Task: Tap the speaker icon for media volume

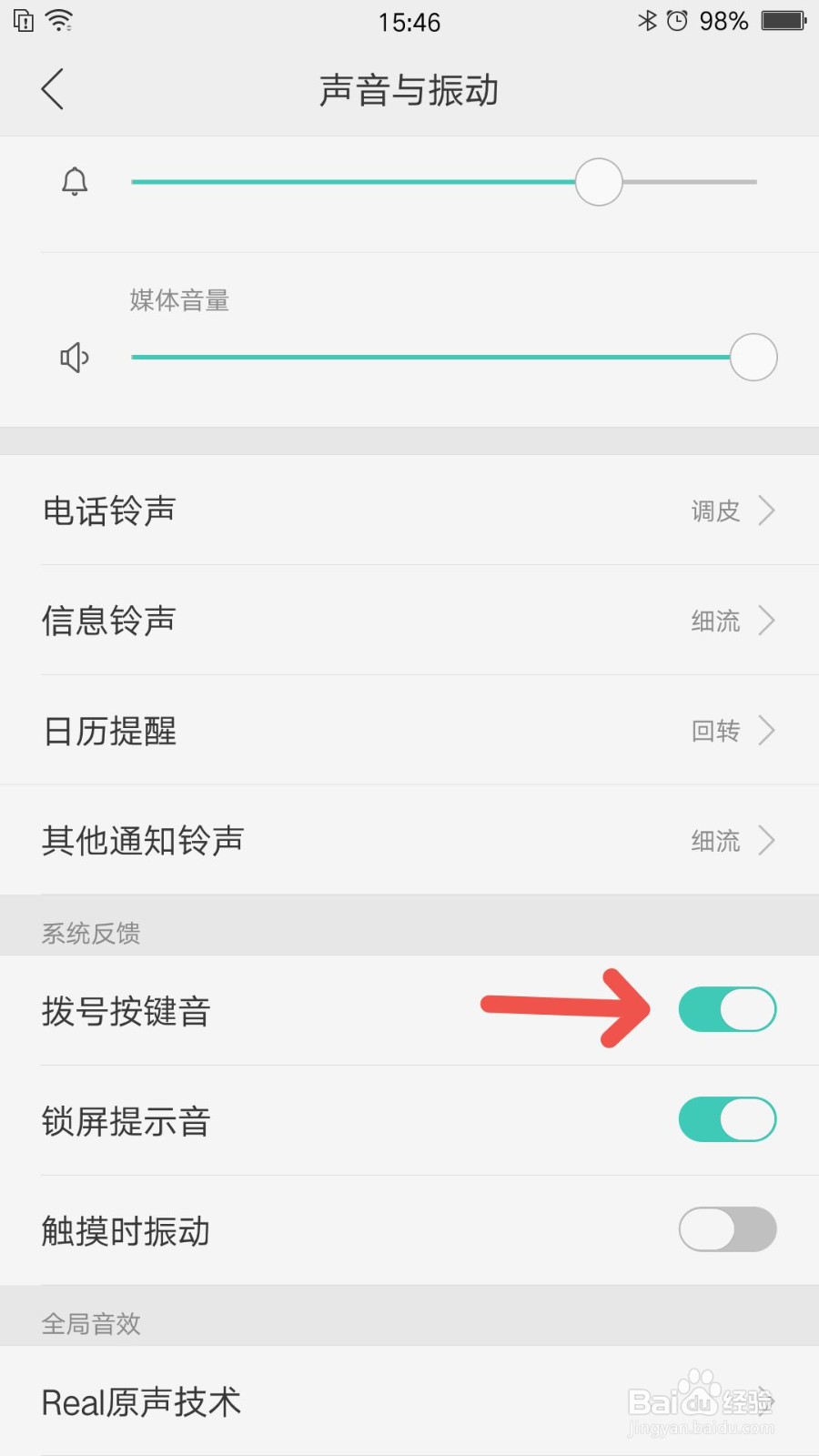Action: coord(75,357)
